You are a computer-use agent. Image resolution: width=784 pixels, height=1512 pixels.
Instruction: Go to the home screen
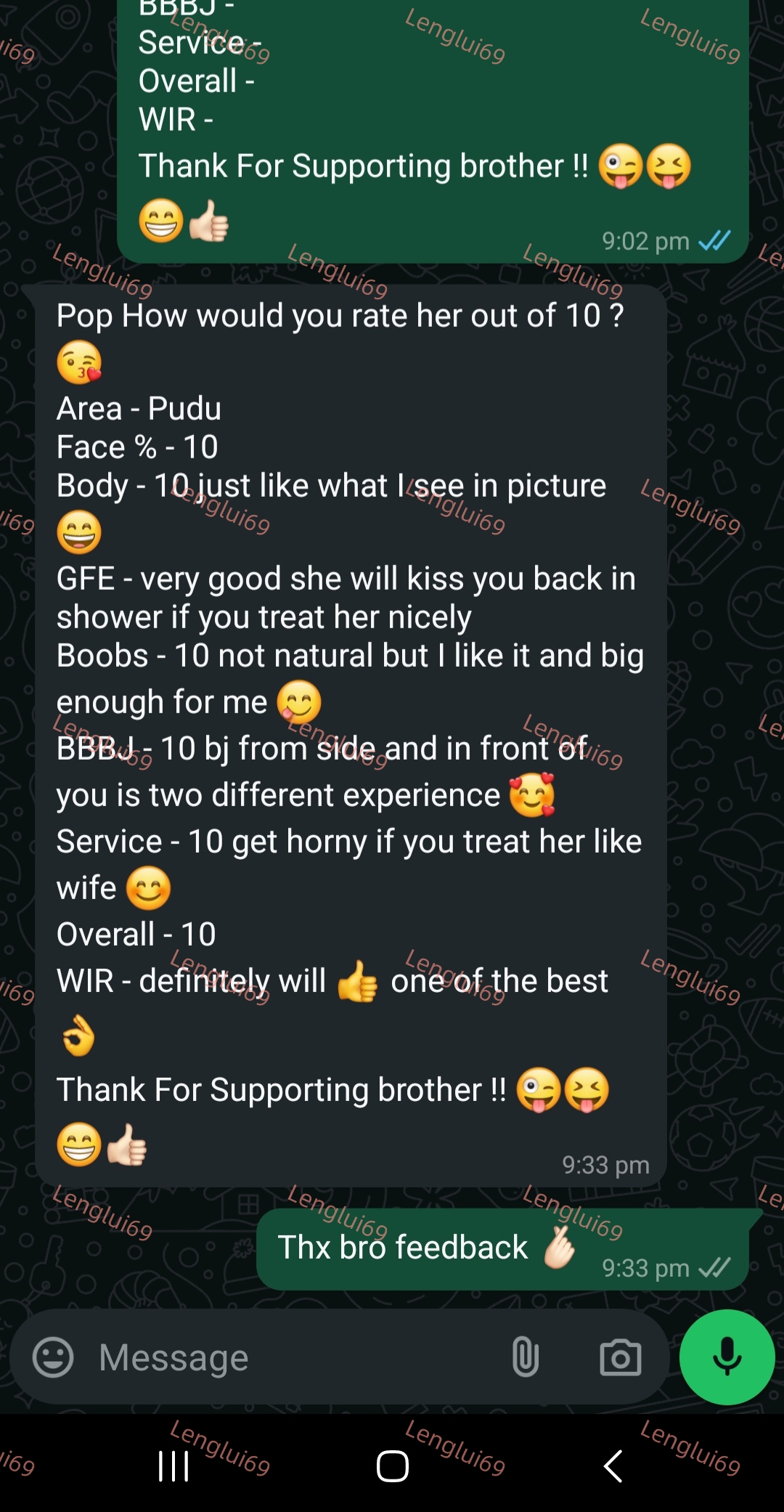pos(393,1466)
